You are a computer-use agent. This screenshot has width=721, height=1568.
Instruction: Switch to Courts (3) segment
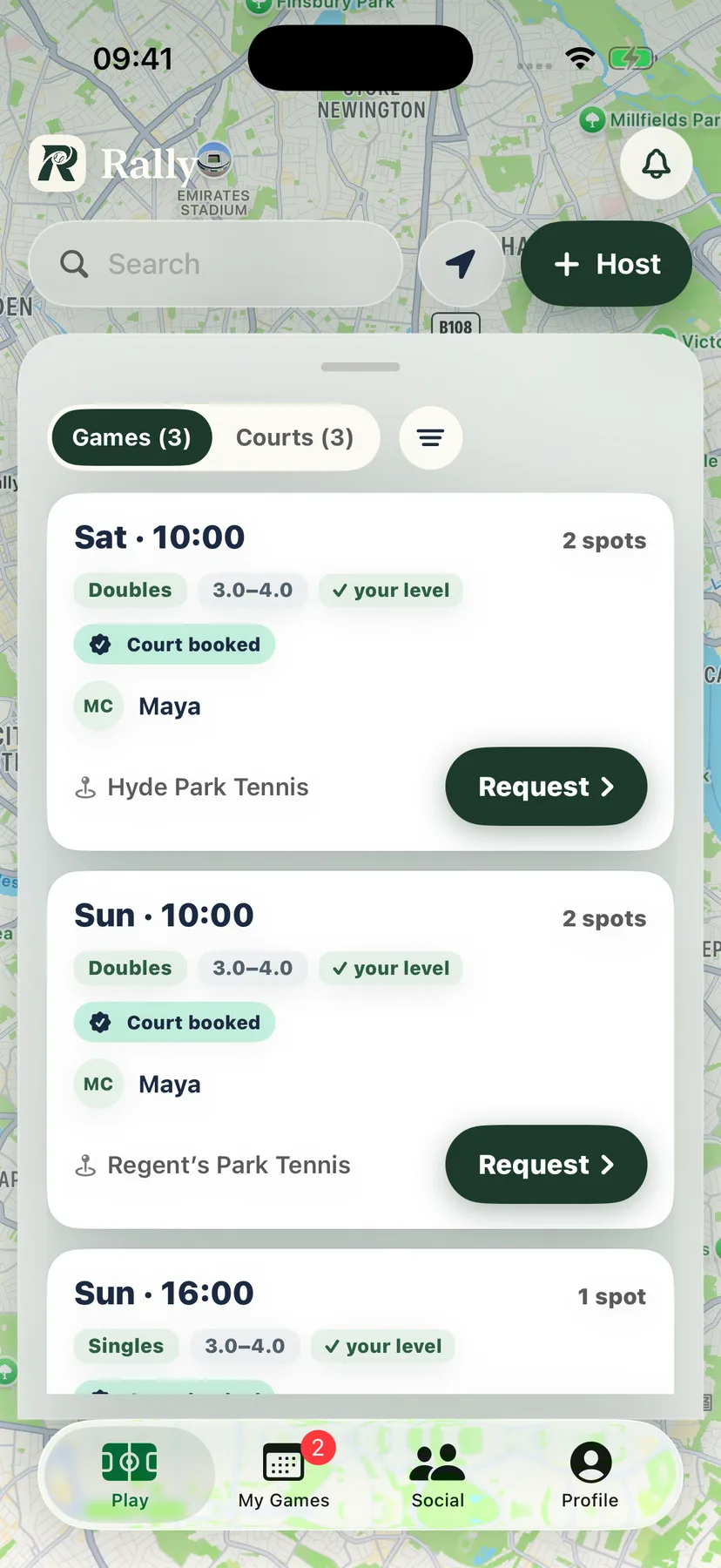pos(294,437)
